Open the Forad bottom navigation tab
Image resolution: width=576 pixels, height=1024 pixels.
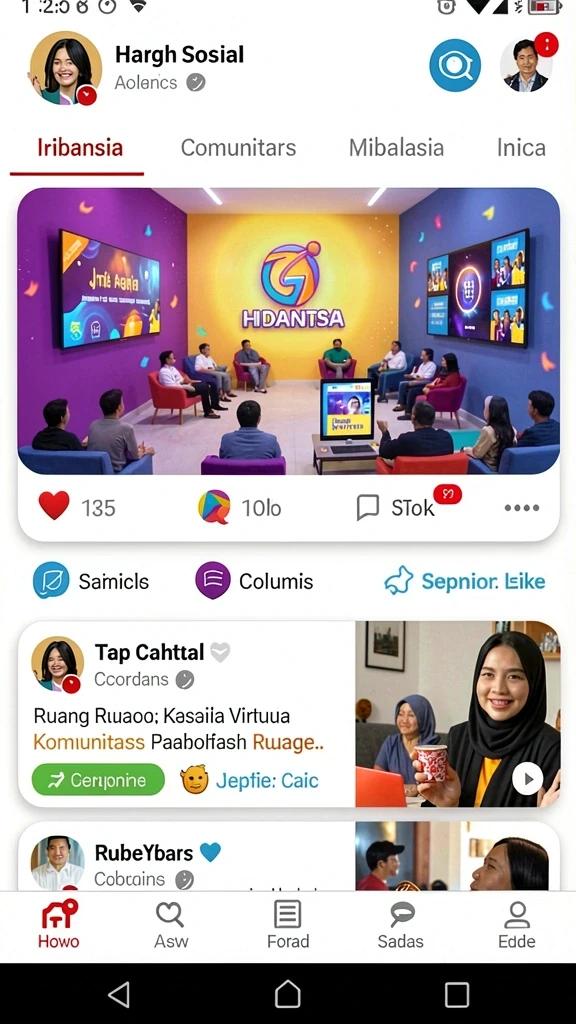[x=288, y=923]
